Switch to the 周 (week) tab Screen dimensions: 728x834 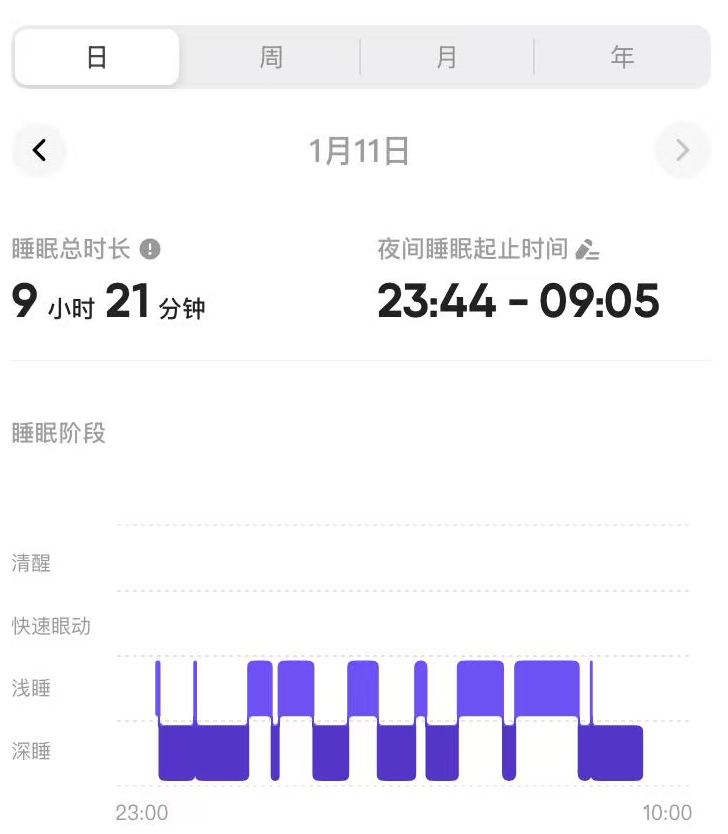click(x=271, y=57)
